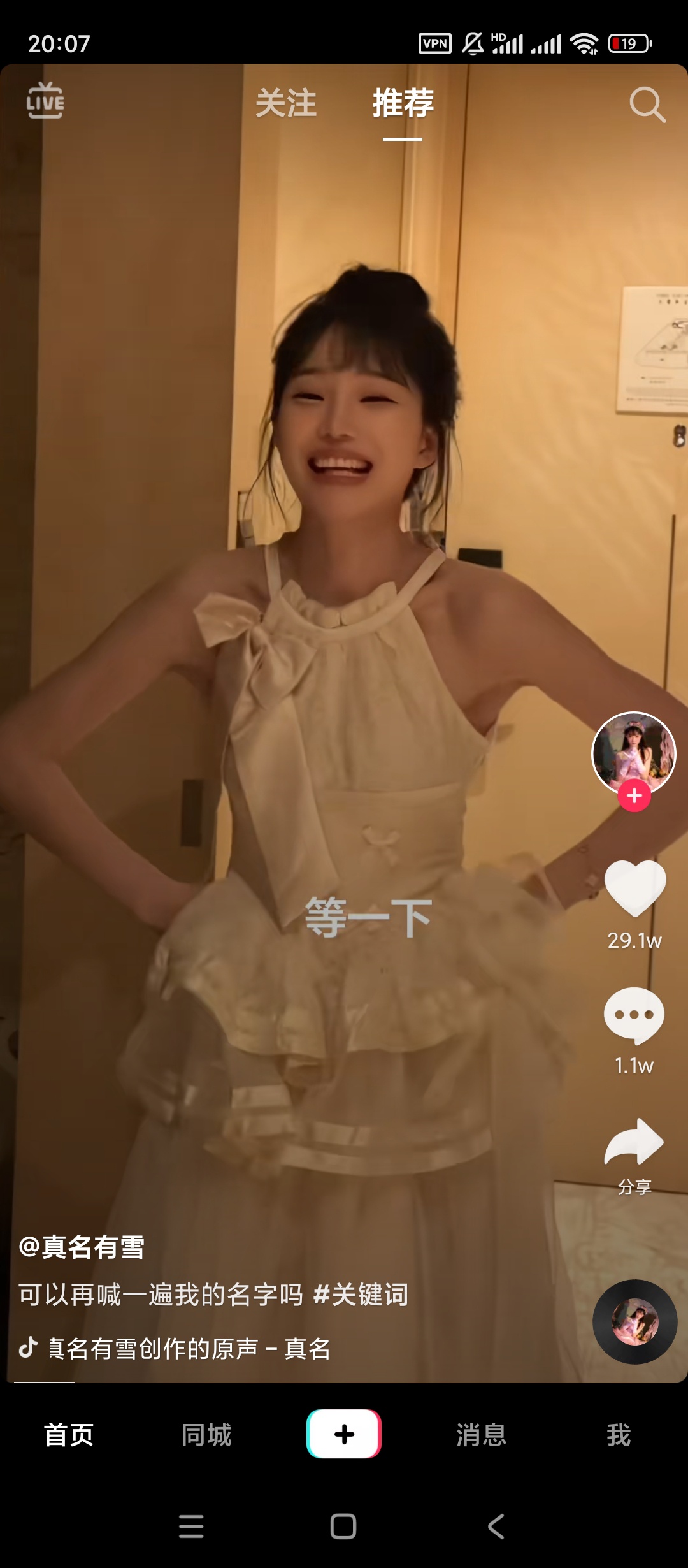Switch to the 关注 tab
Image resolution: width=688 pixels, height=1568 pixels.
click(286, 103)
